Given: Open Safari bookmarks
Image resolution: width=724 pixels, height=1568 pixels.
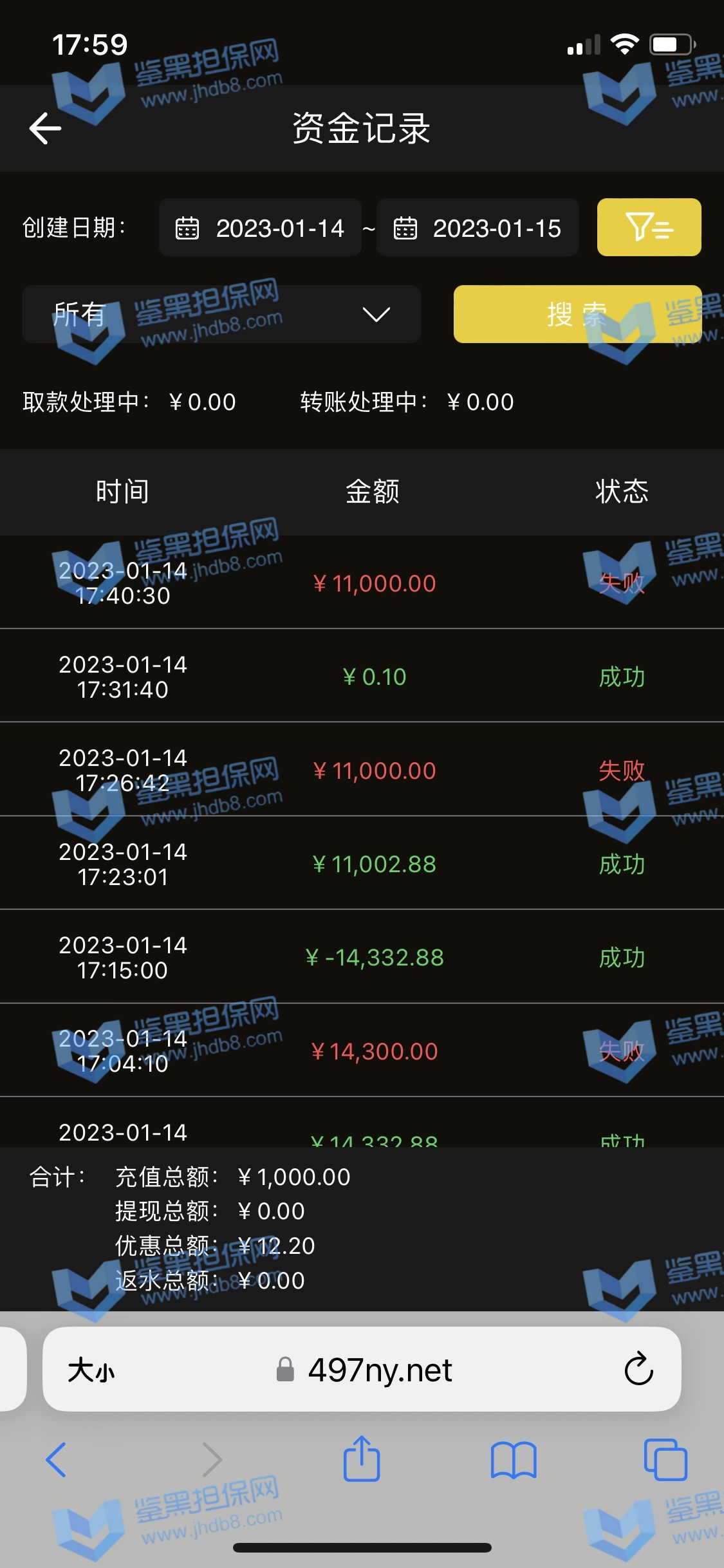Looking at the screenshot, I should (513, 1460).
